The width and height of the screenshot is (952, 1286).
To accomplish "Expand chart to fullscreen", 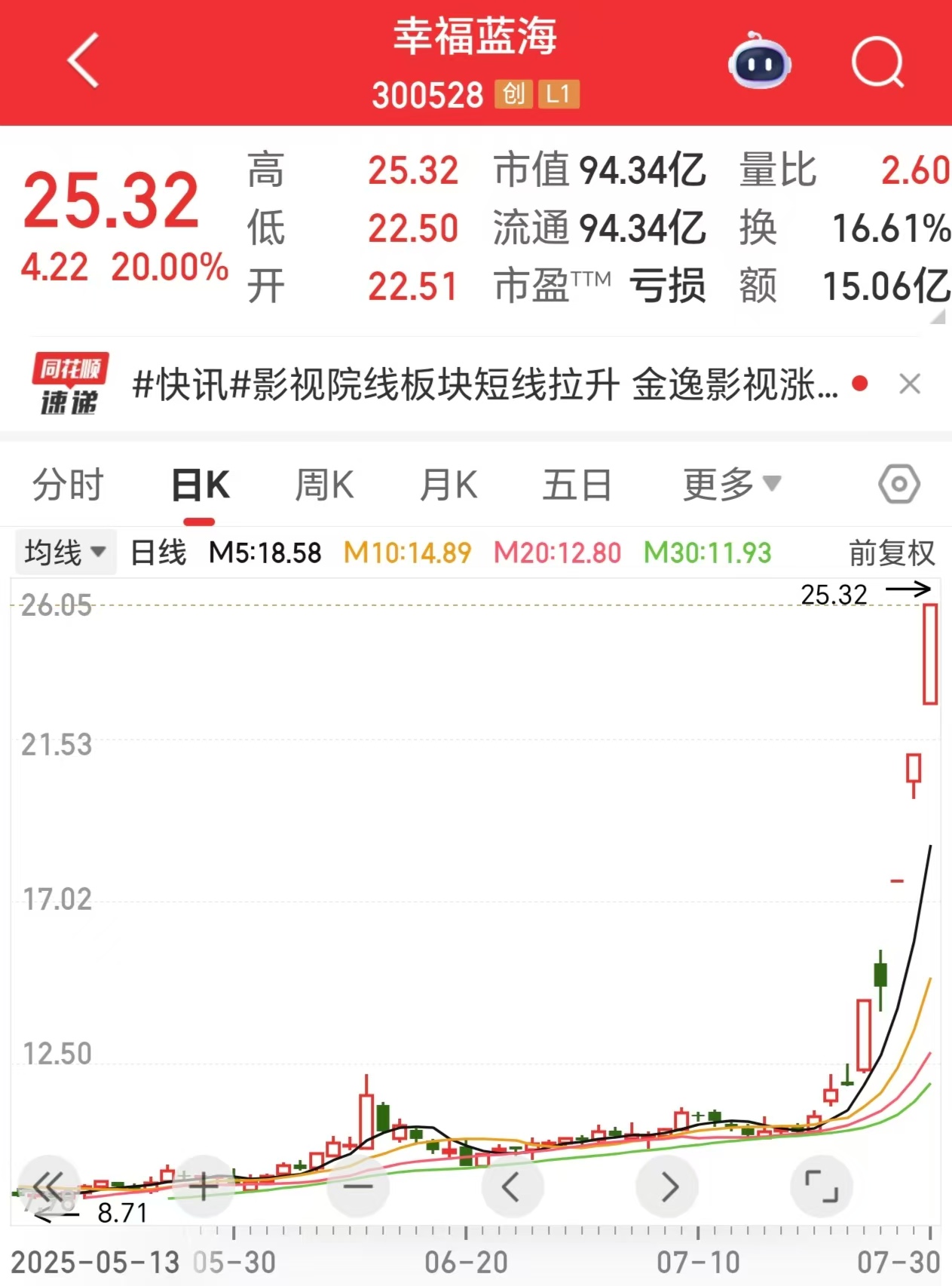I will pyautogui.click(x=821, y=1186).
